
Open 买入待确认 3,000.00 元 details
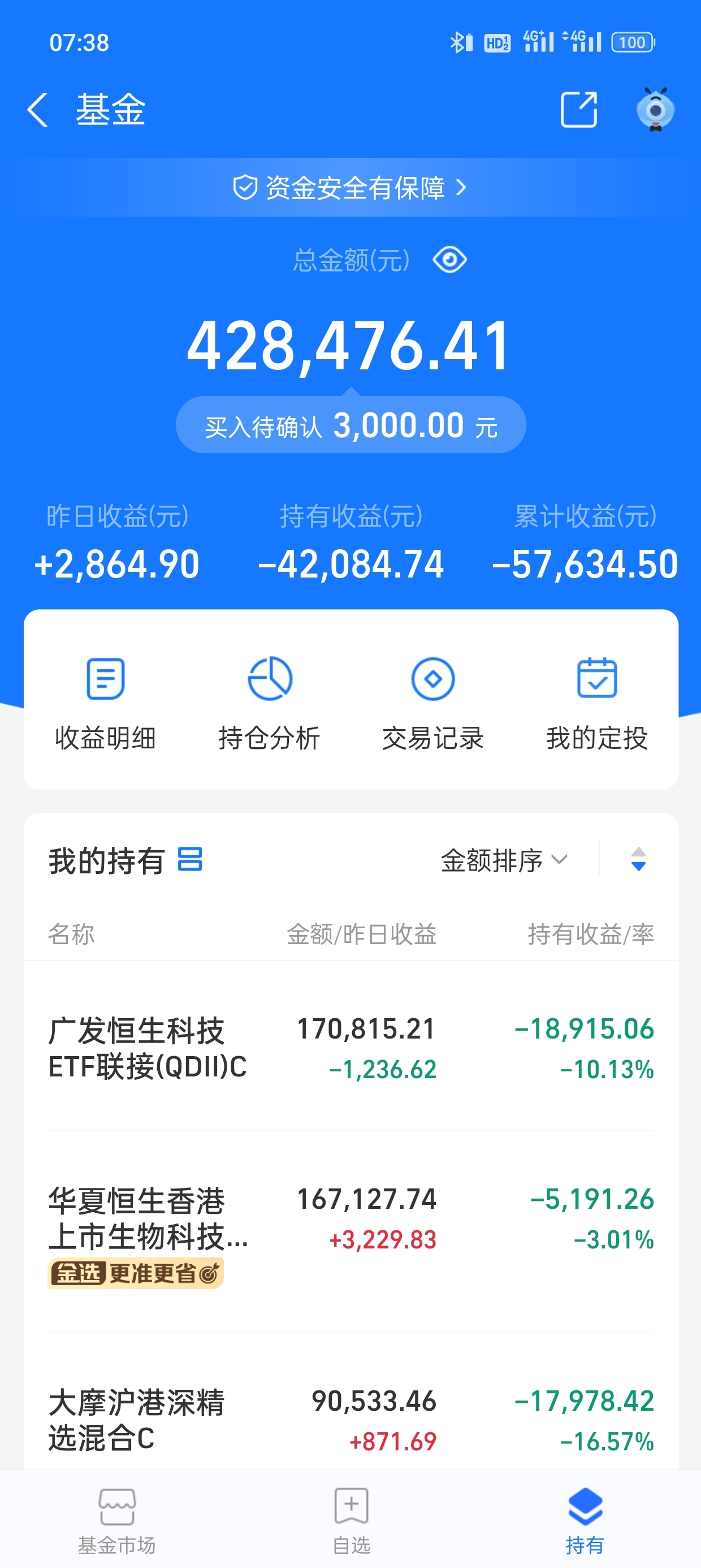(x=350, y=425)
